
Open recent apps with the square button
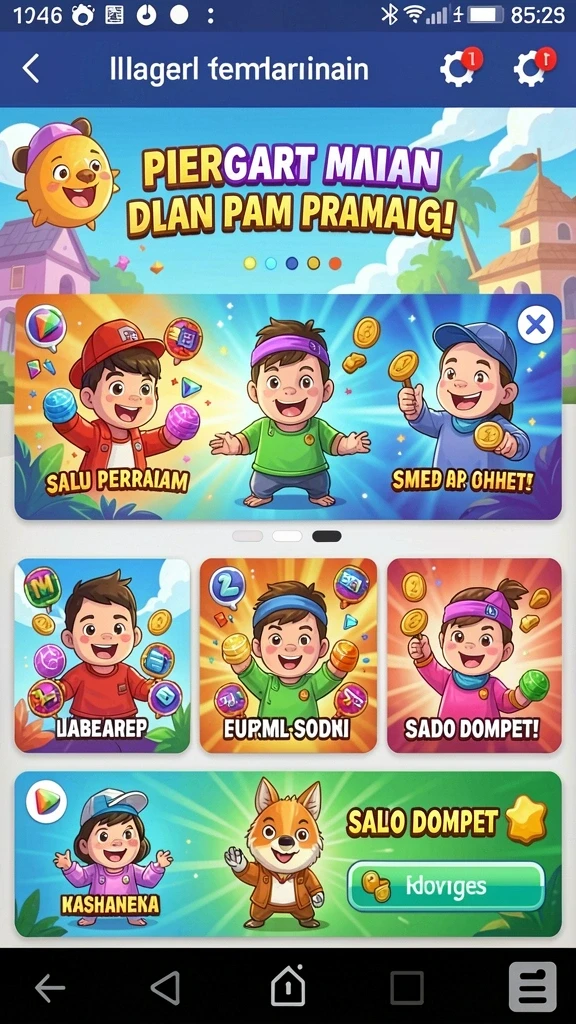(406, 988)
